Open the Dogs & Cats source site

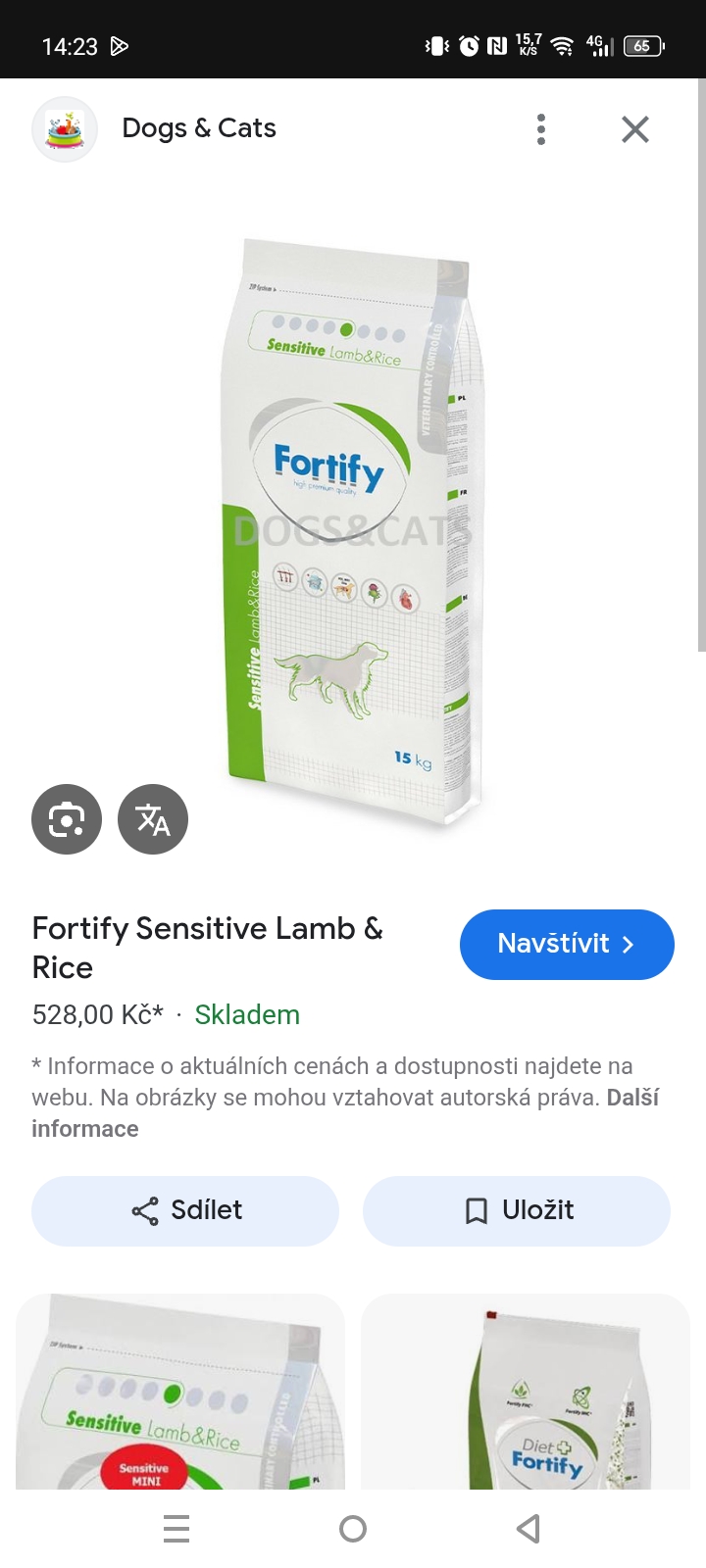click(198, 128)
